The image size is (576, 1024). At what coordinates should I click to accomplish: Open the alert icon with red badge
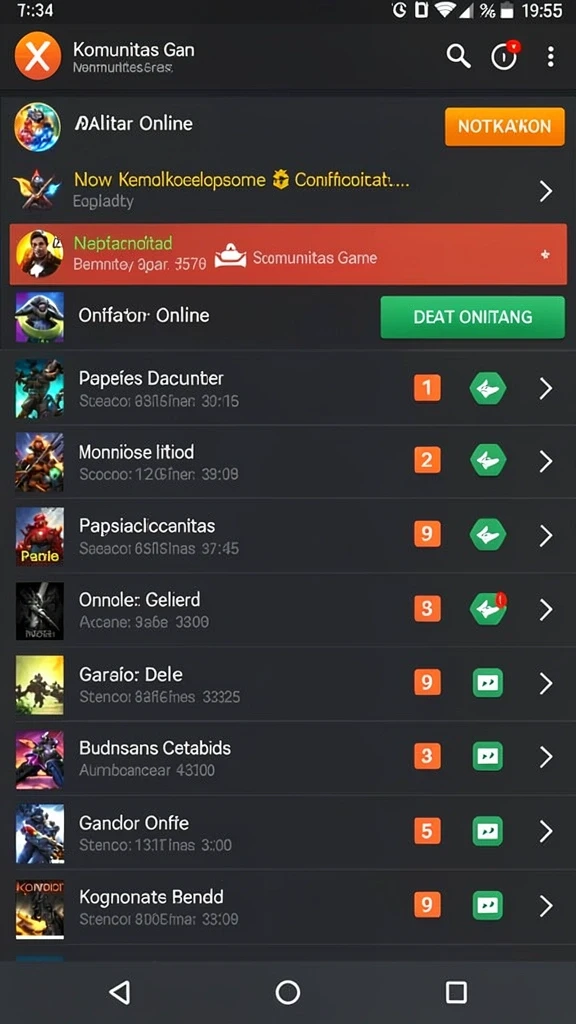504,56
